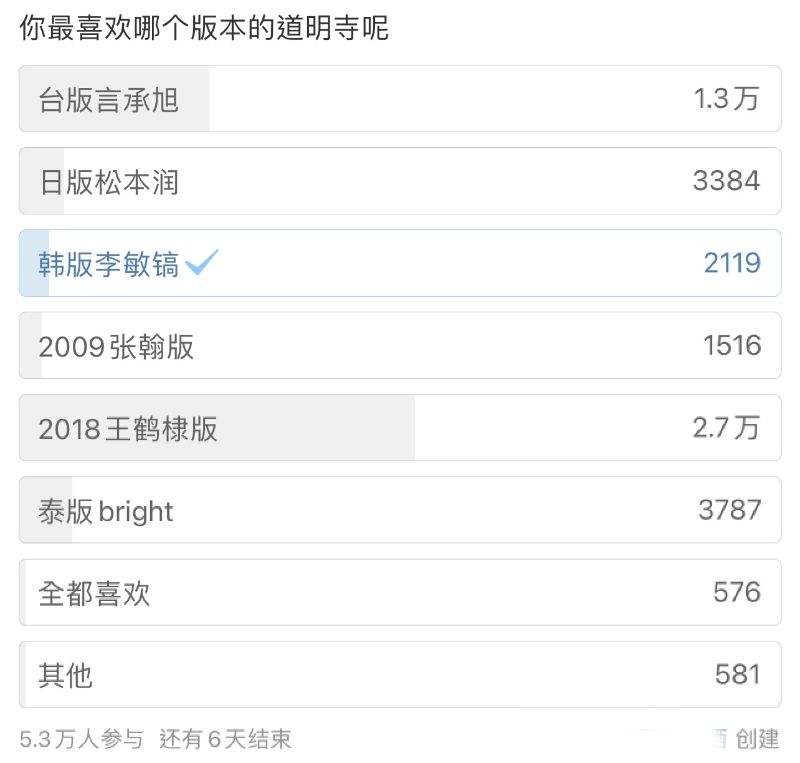Choose the 2009张翰版 option
The height and width of the screenshot is (763, 800).
pyautogui.click(x=400, y=346)
